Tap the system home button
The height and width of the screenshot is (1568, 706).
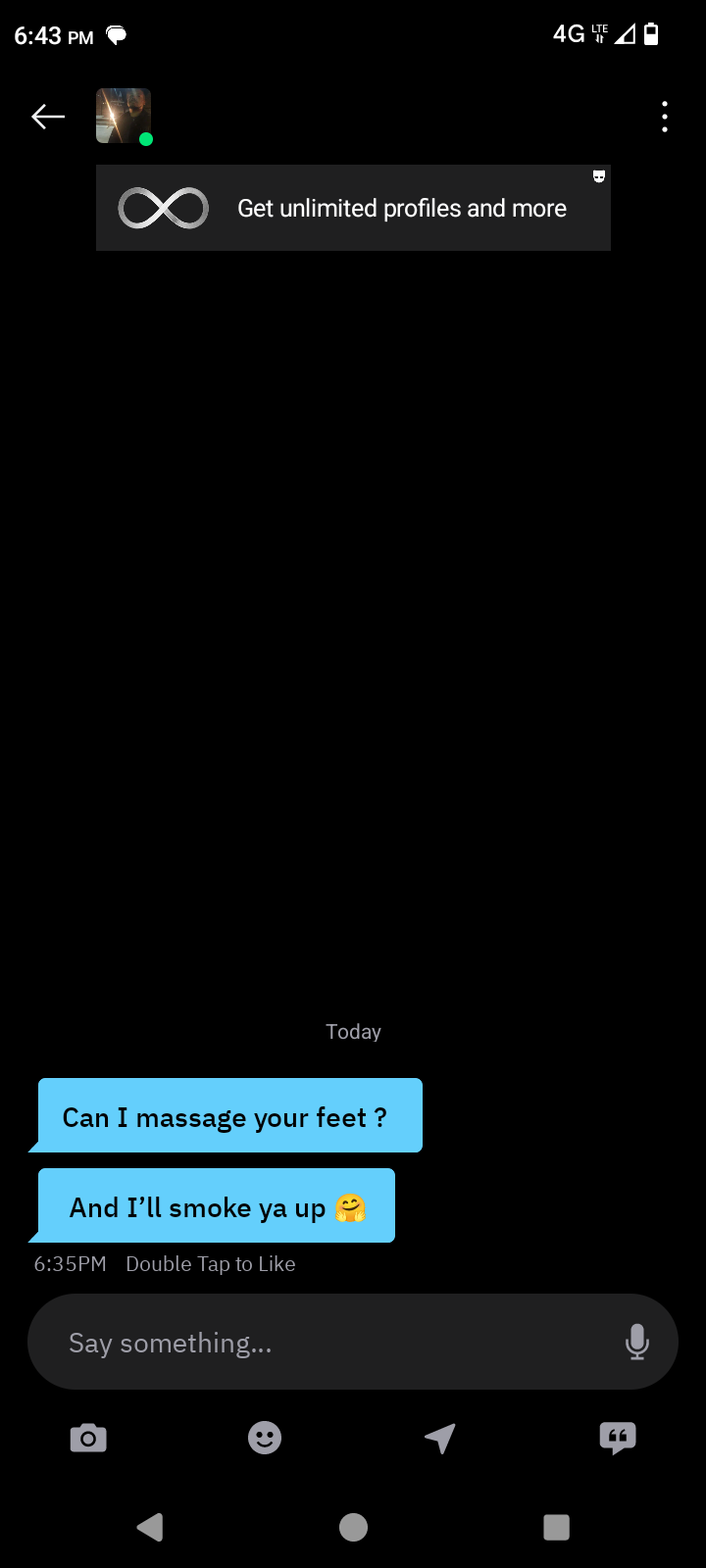coord(353,1527)
